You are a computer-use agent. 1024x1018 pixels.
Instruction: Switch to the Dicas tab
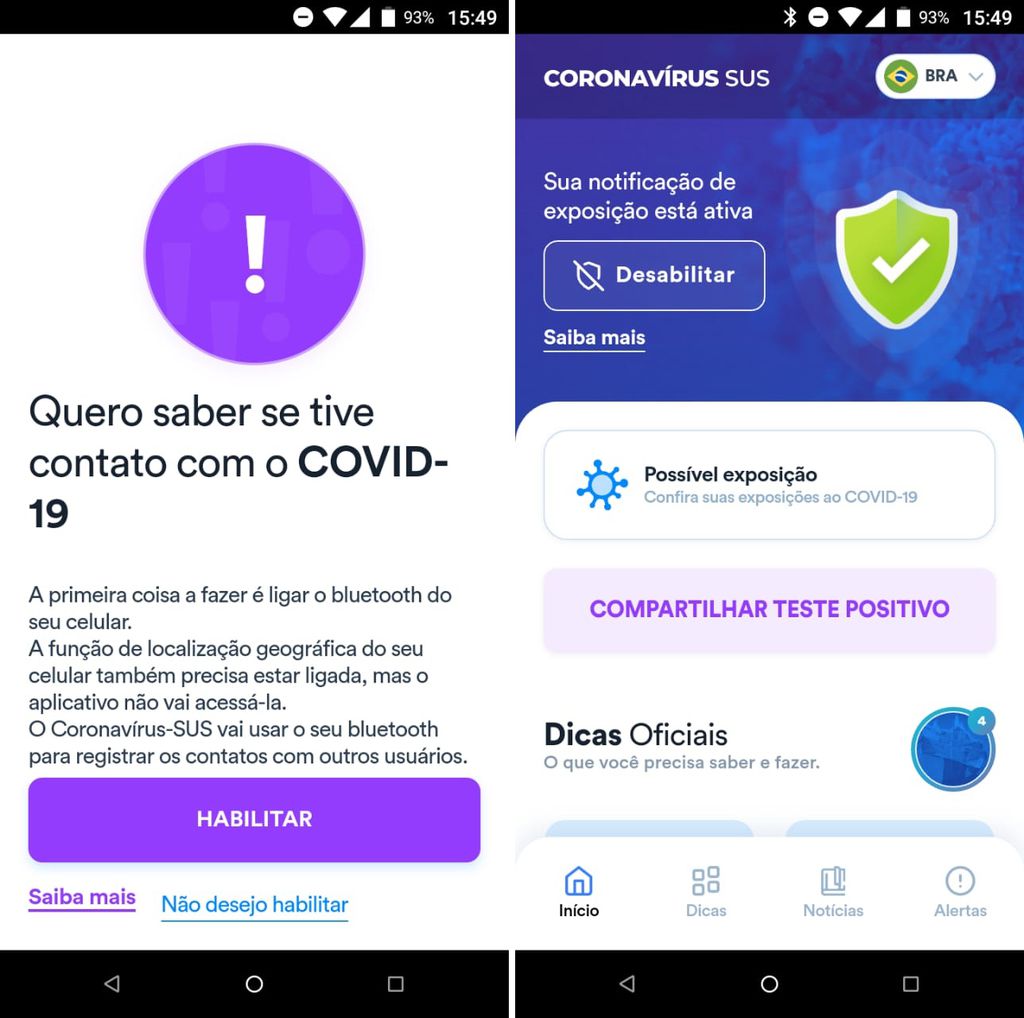(706, 892)
